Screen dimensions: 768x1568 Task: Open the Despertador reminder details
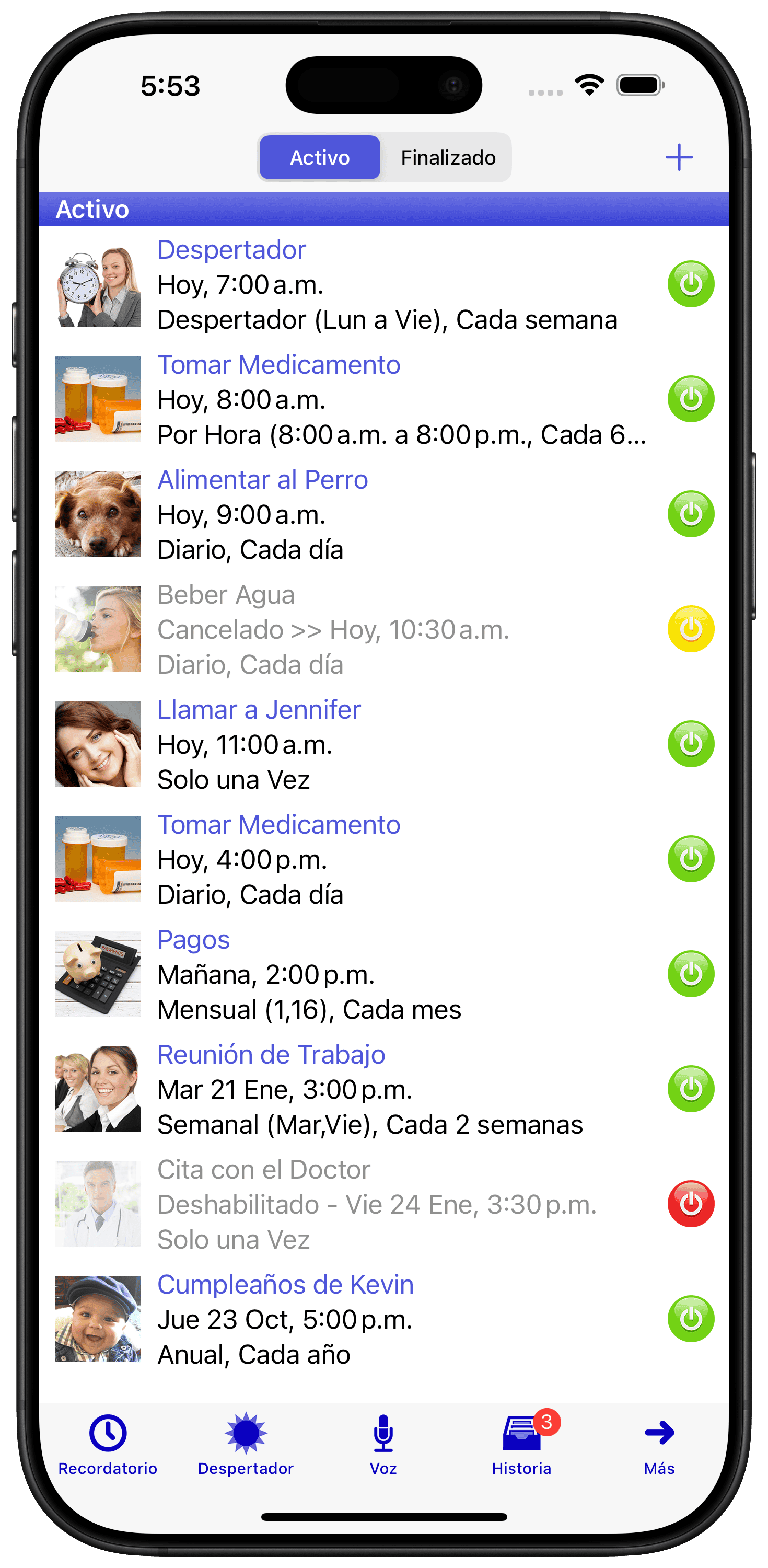coord(383,284)
